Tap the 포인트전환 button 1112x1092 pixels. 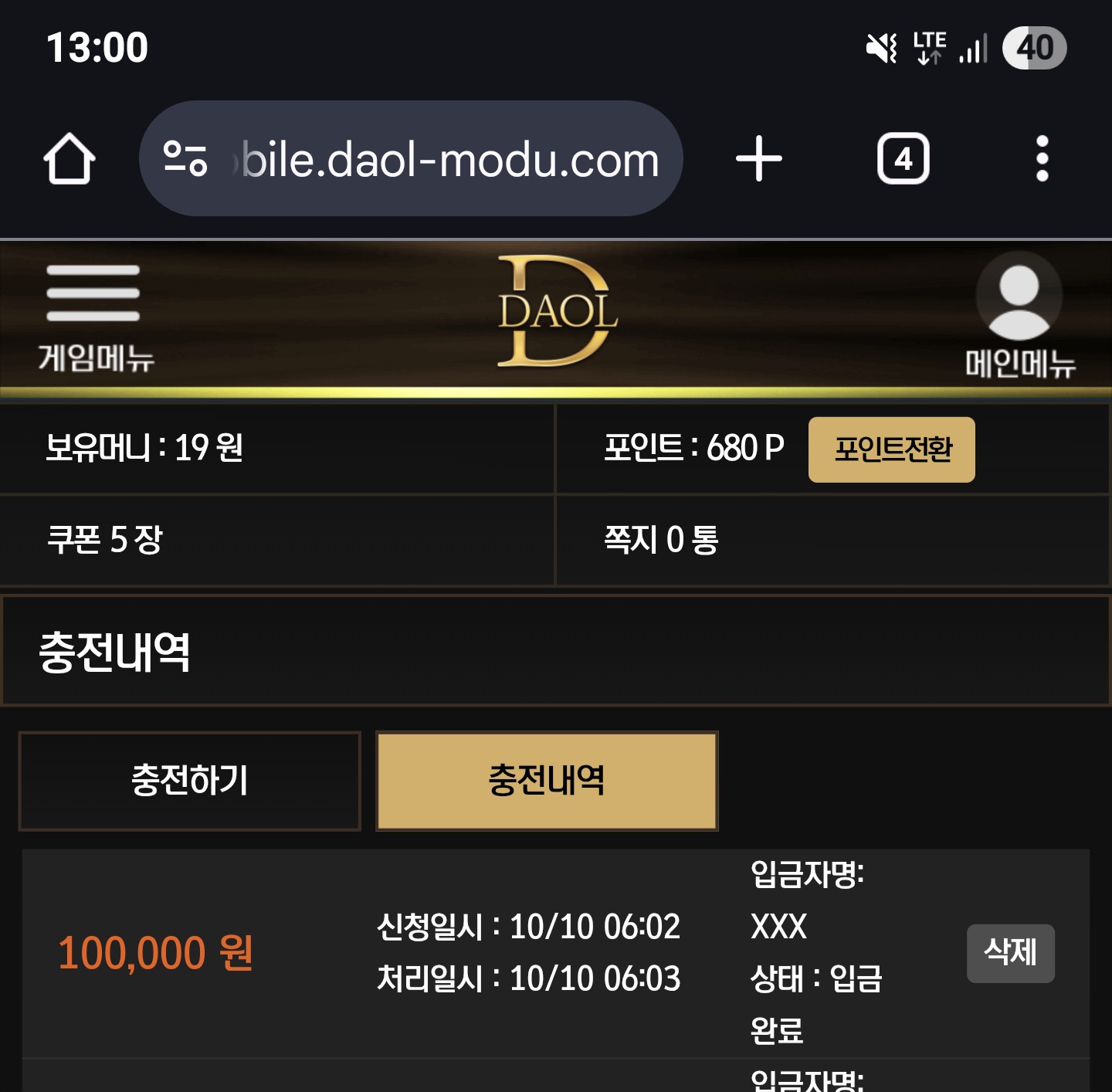[x=891, y=450]
